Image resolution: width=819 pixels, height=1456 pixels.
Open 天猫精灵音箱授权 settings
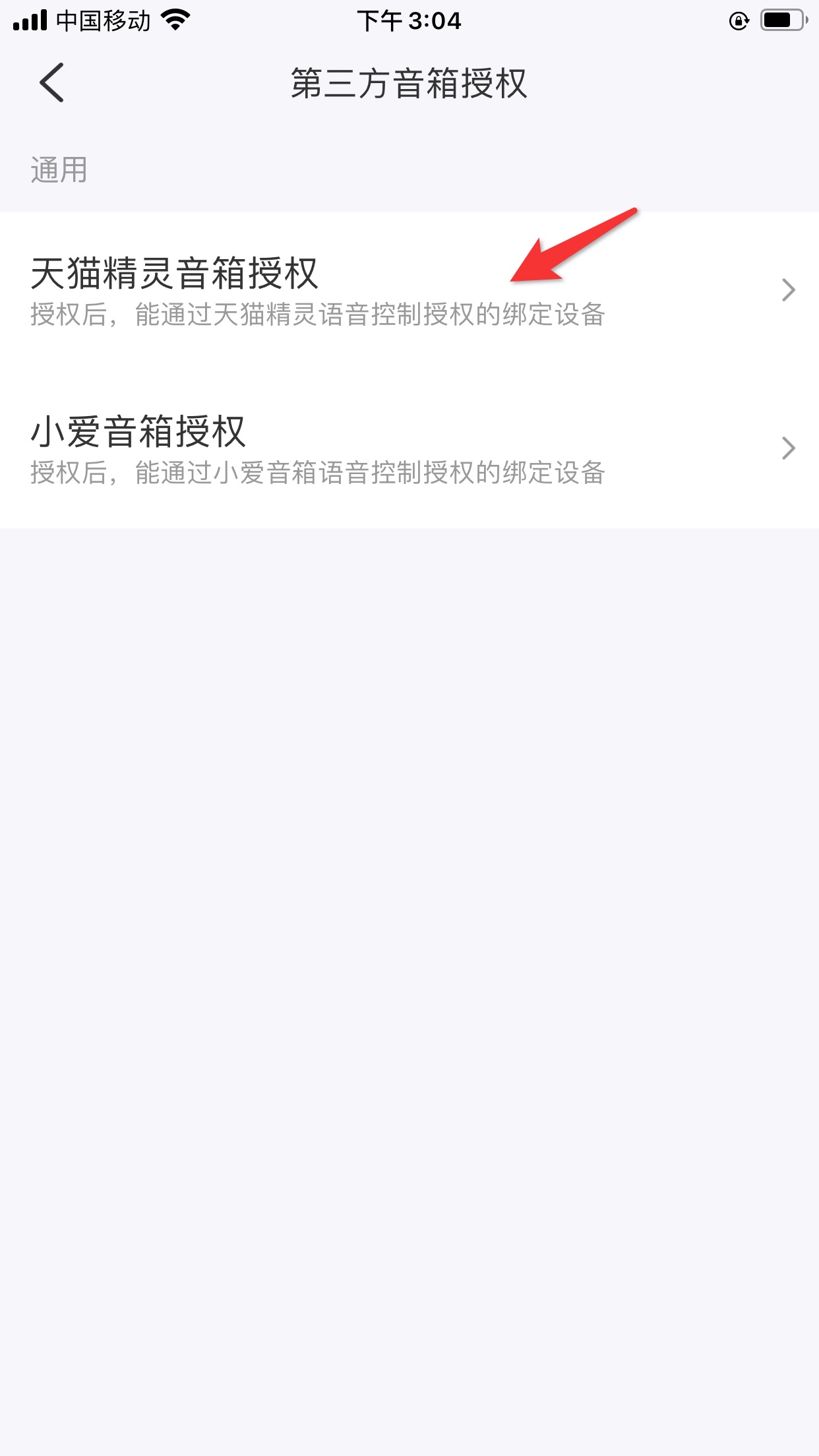click(409, 291)
